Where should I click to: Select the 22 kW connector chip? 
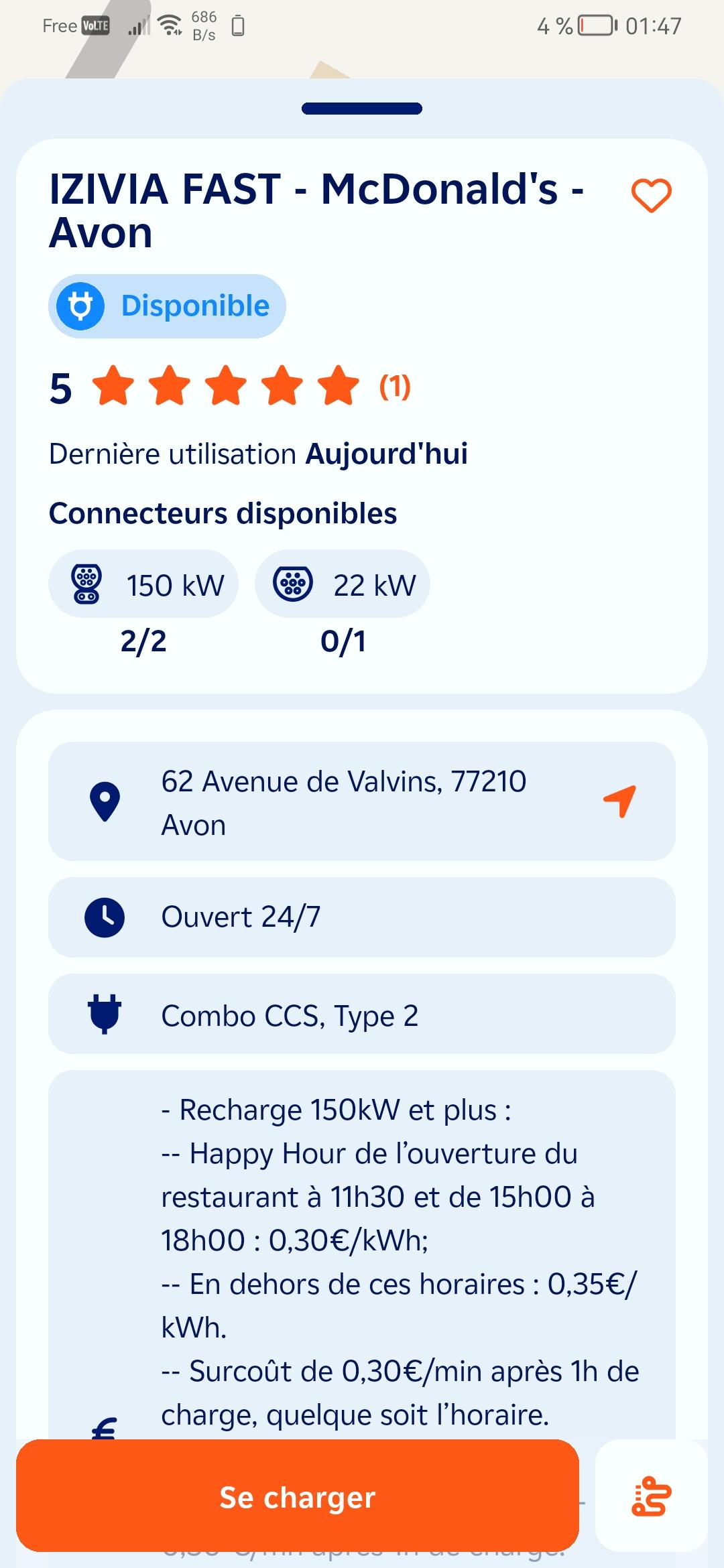pos(343,584)
